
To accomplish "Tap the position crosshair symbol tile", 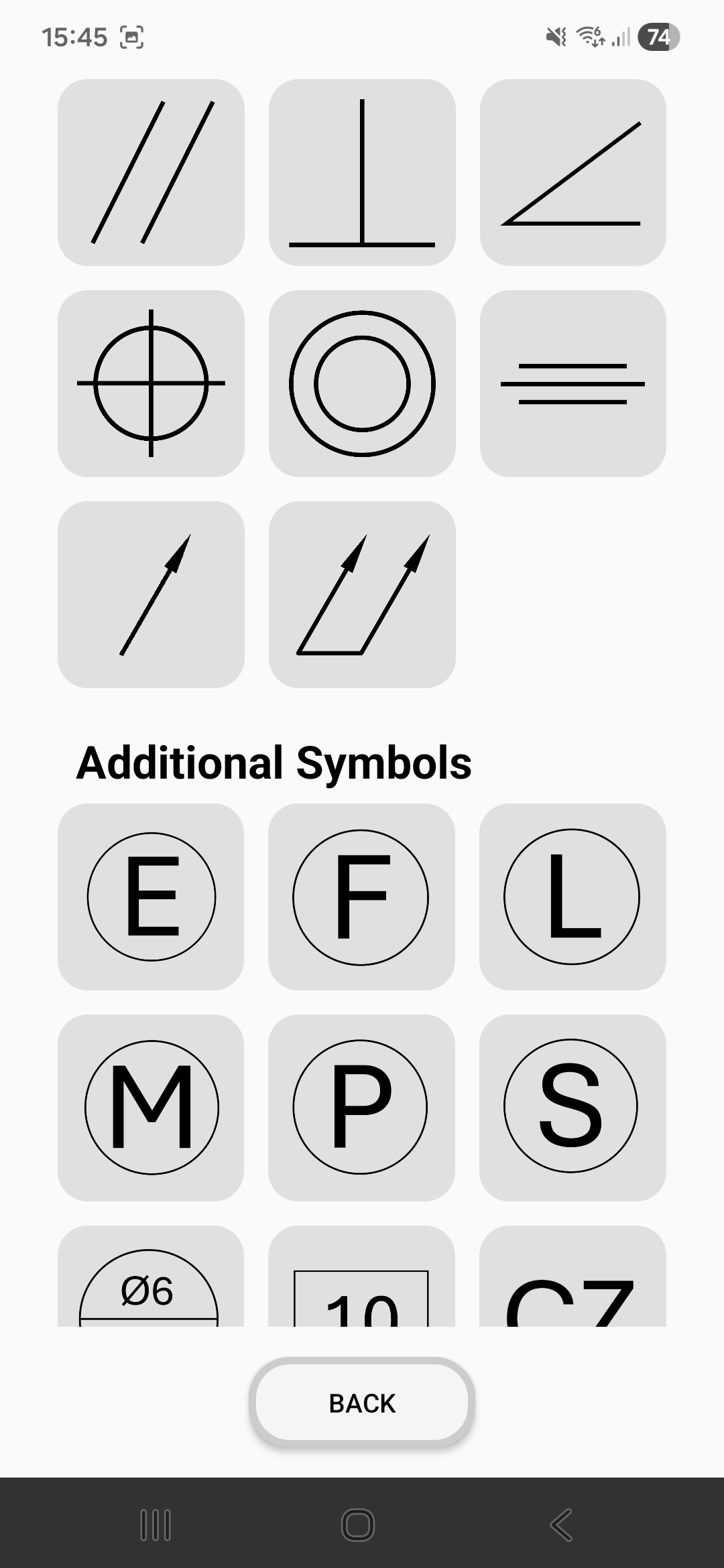I will click(151, 383).
